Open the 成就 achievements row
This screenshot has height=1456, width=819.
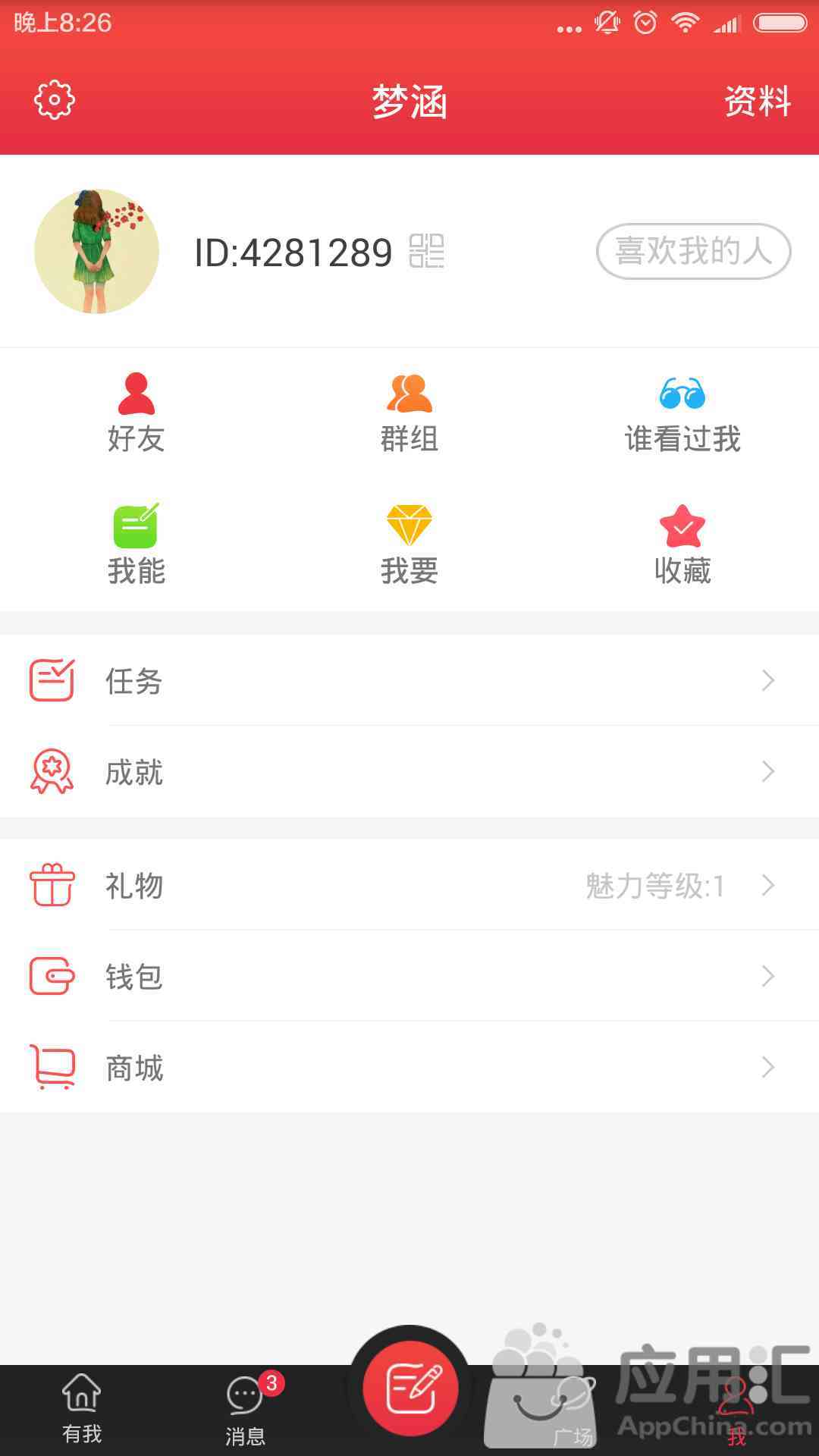coord(409,771)
